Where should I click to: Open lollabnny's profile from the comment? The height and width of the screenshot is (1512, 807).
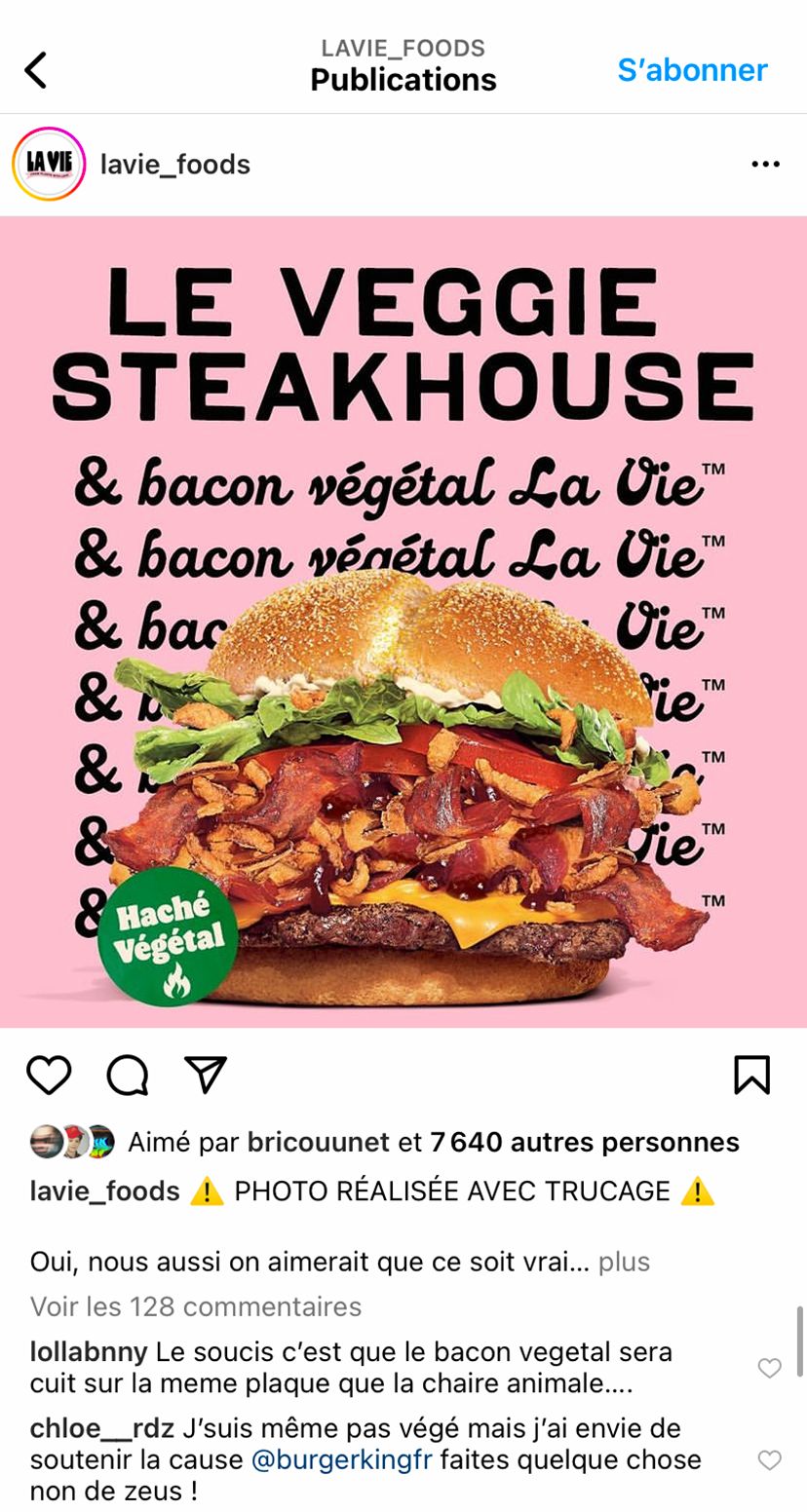pyautogui.click(x=89, y=1352)
